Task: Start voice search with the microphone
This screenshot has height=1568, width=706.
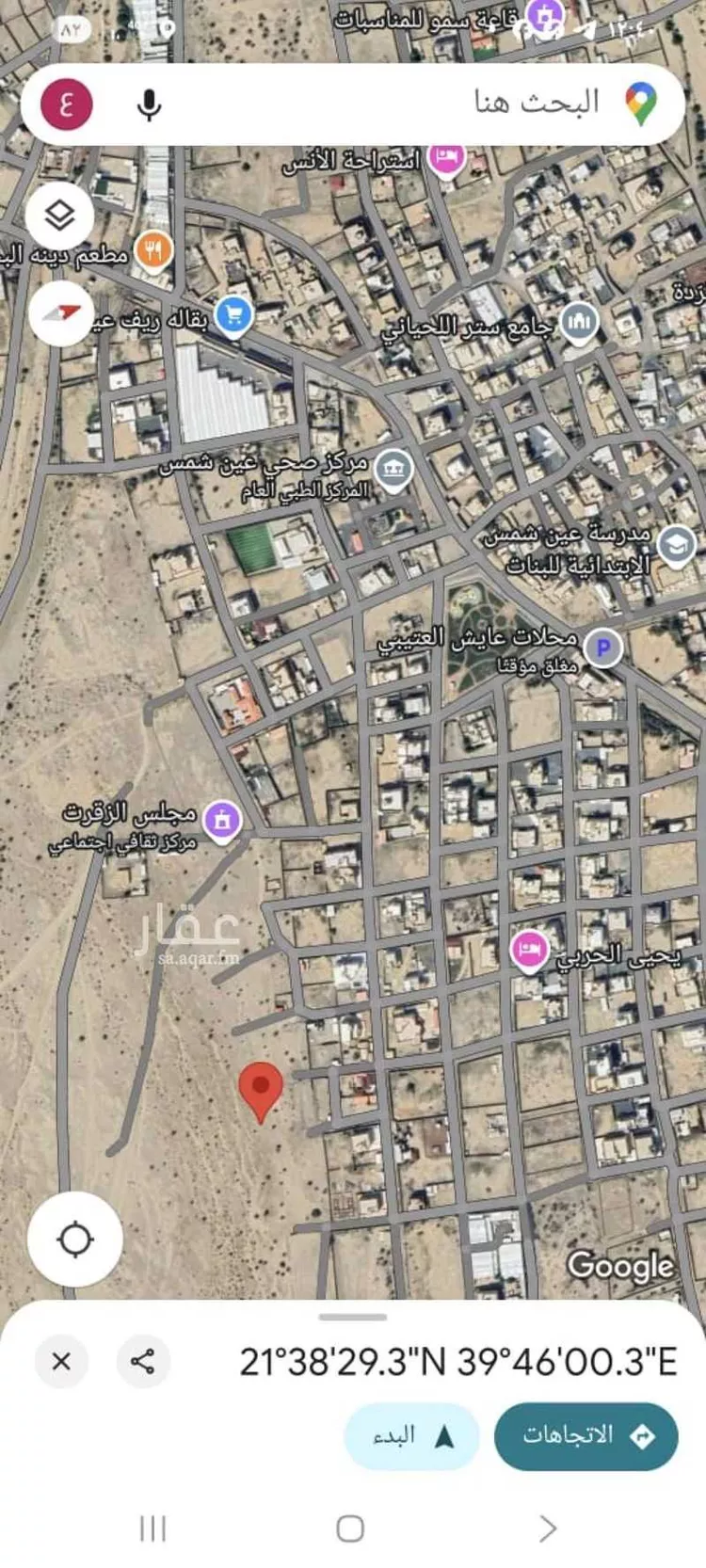Action: pyautogui.click(x=149, y=104)
